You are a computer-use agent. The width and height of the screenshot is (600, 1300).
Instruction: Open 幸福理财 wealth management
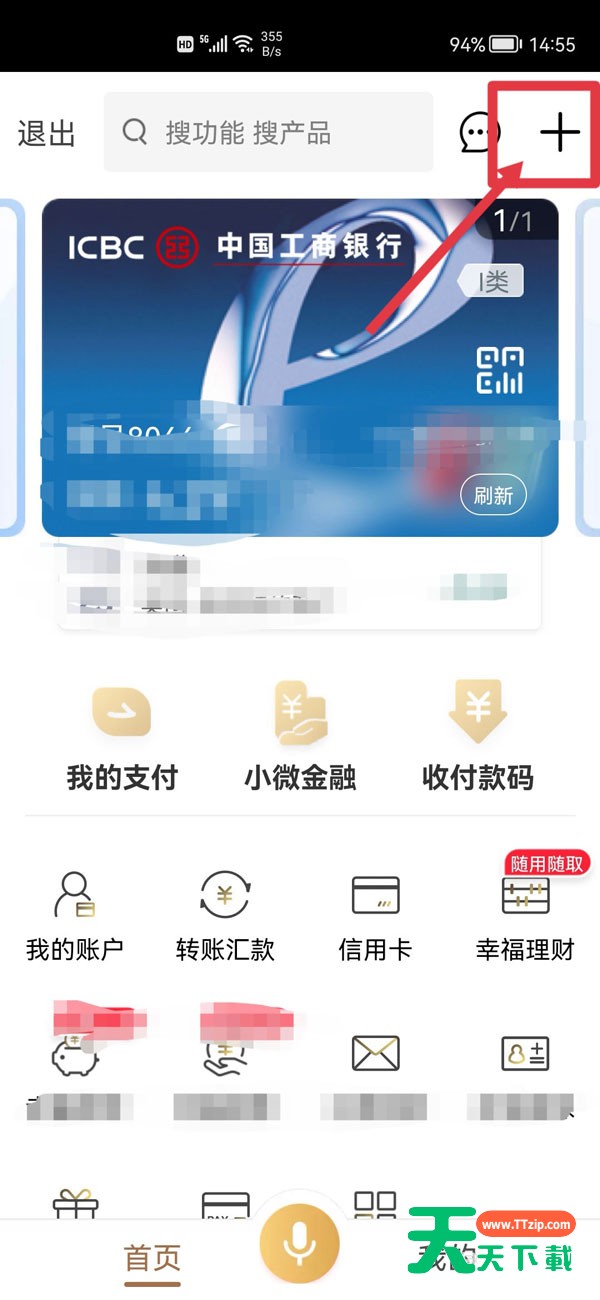525,915
